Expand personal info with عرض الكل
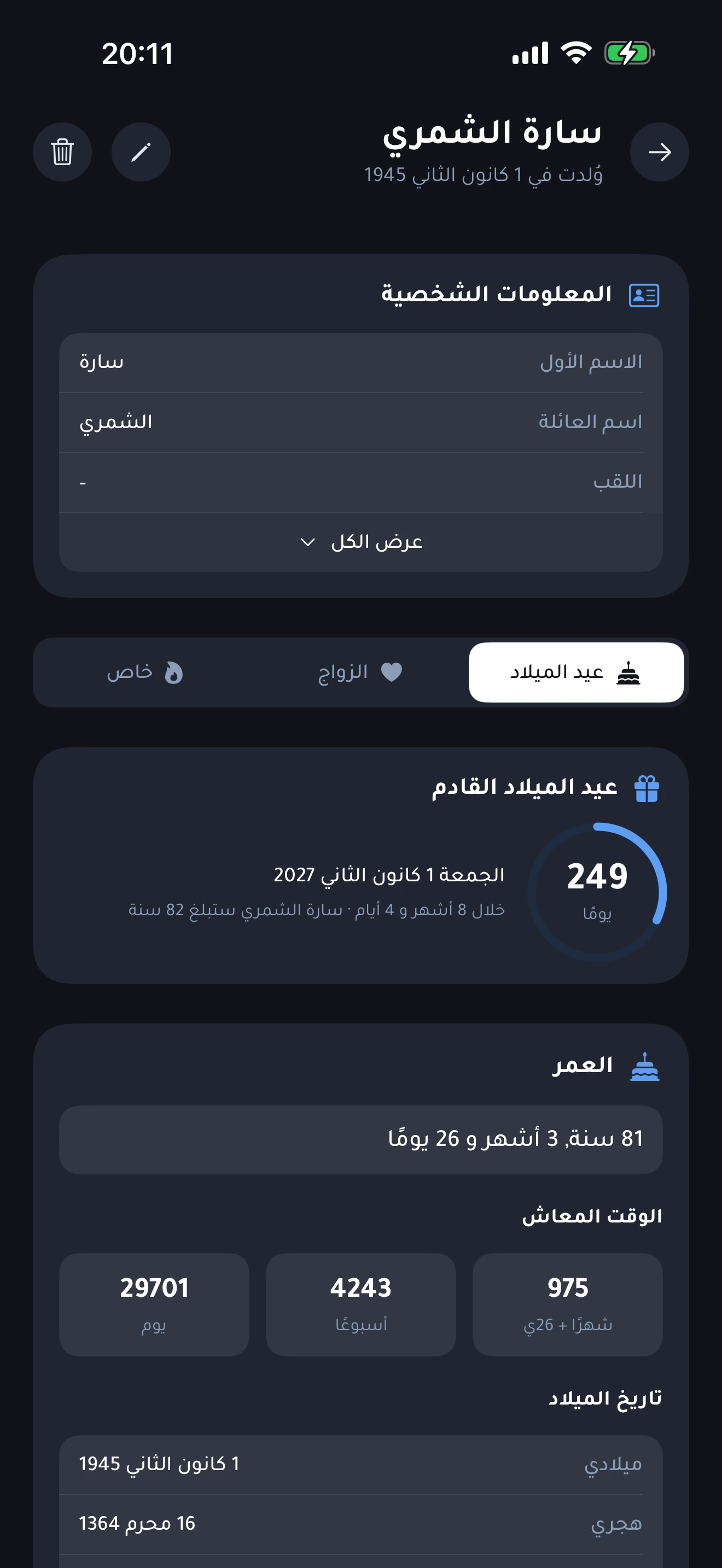Viewport: 722px width, 1568px height. (361, 542)
